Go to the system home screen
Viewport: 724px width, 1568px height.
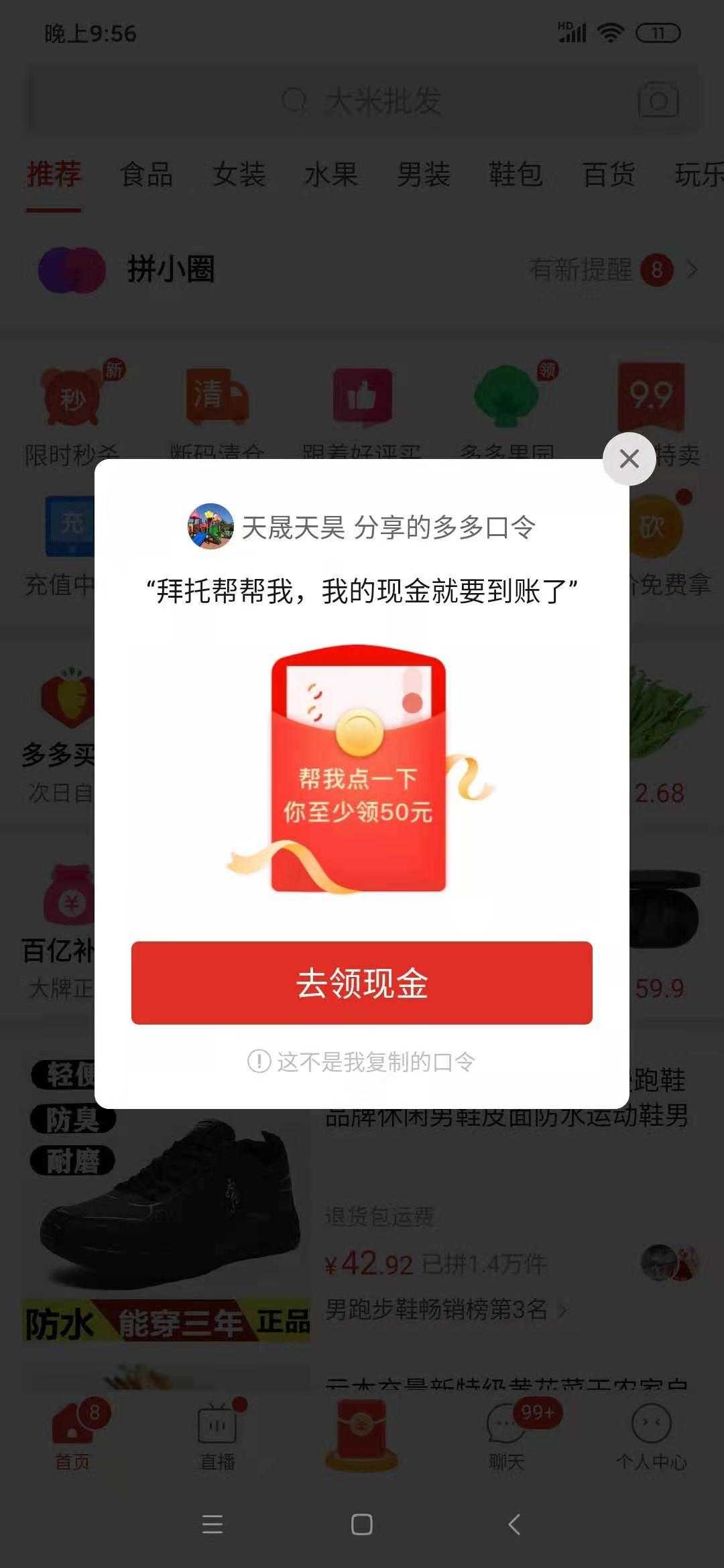click(x=361, y=1524)
